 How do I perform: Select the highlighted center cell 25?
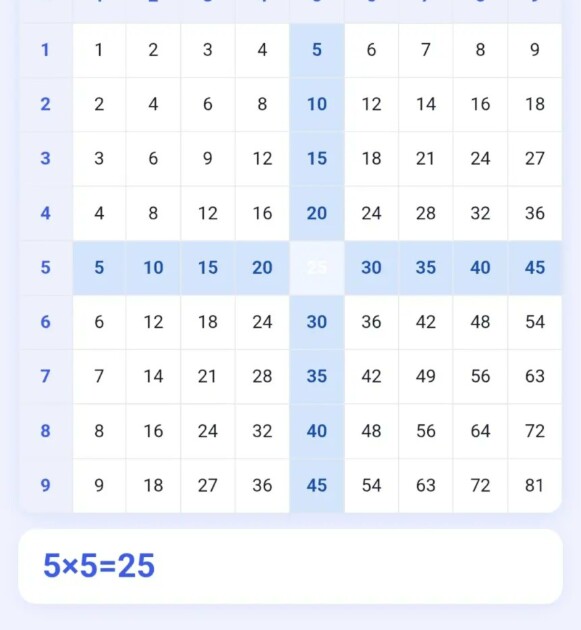click(317, 268)
